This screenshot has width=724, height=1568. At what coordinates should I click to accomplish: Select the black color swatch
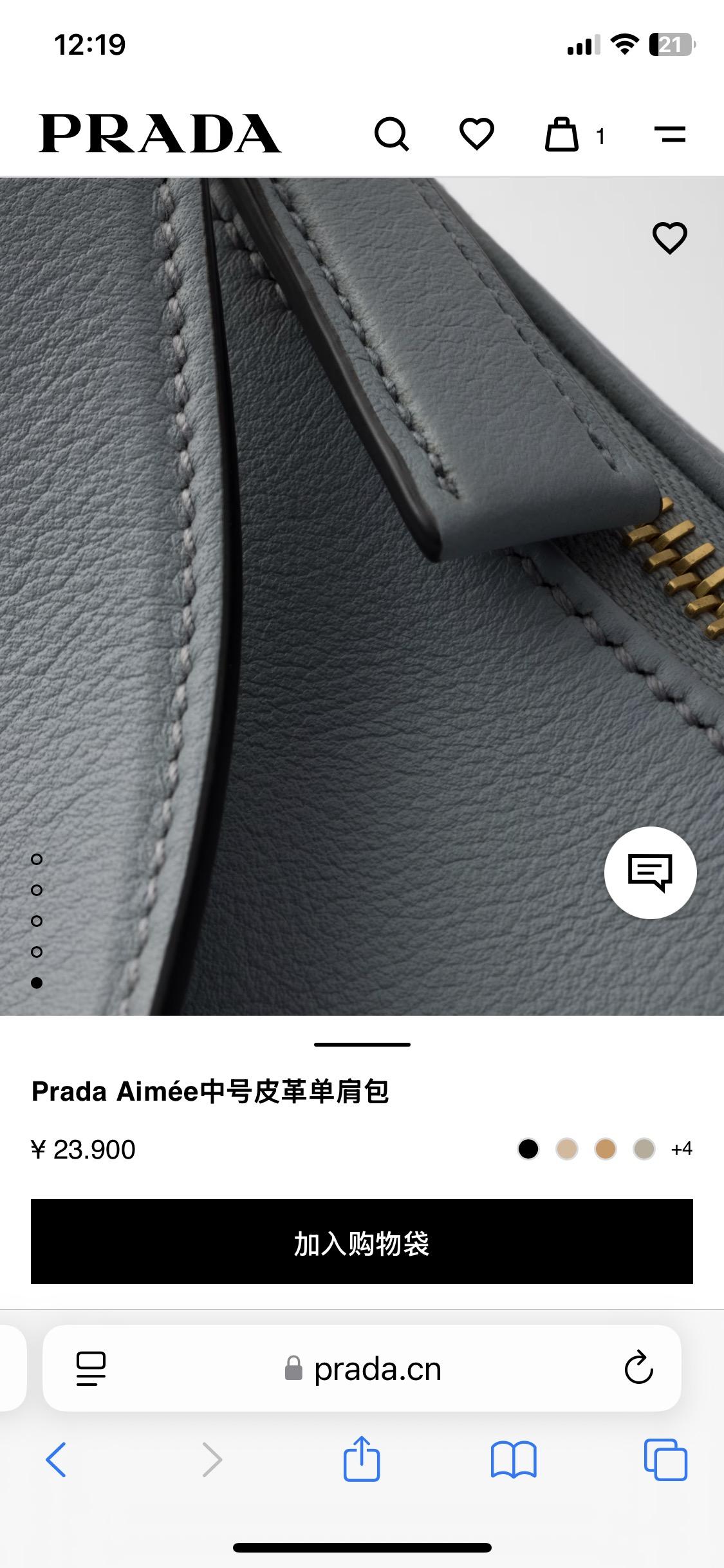[528, 1149]
